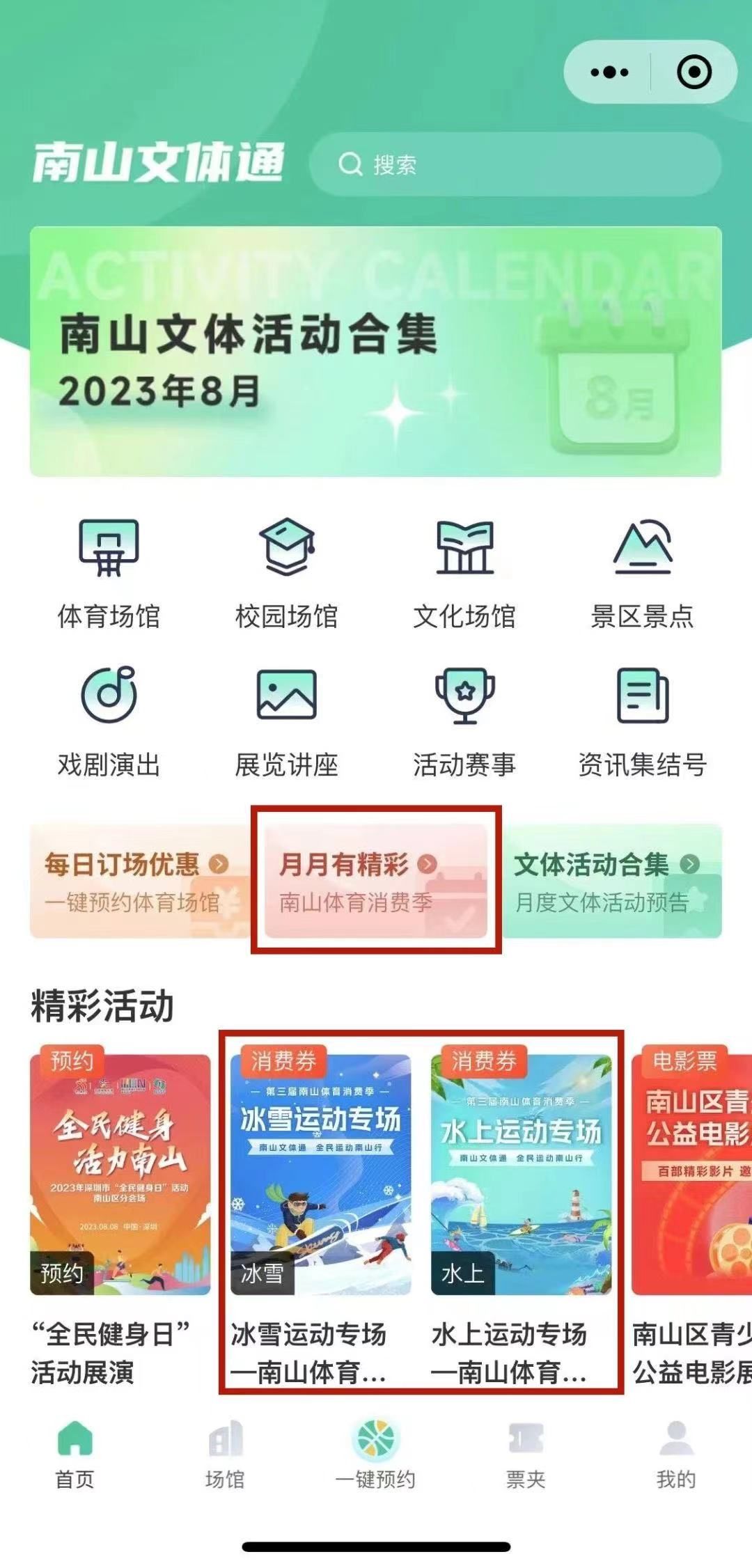This screenshot has width=752, height=1568.
Task: Open 戏剧演出 category
Action: pos(109,722)
